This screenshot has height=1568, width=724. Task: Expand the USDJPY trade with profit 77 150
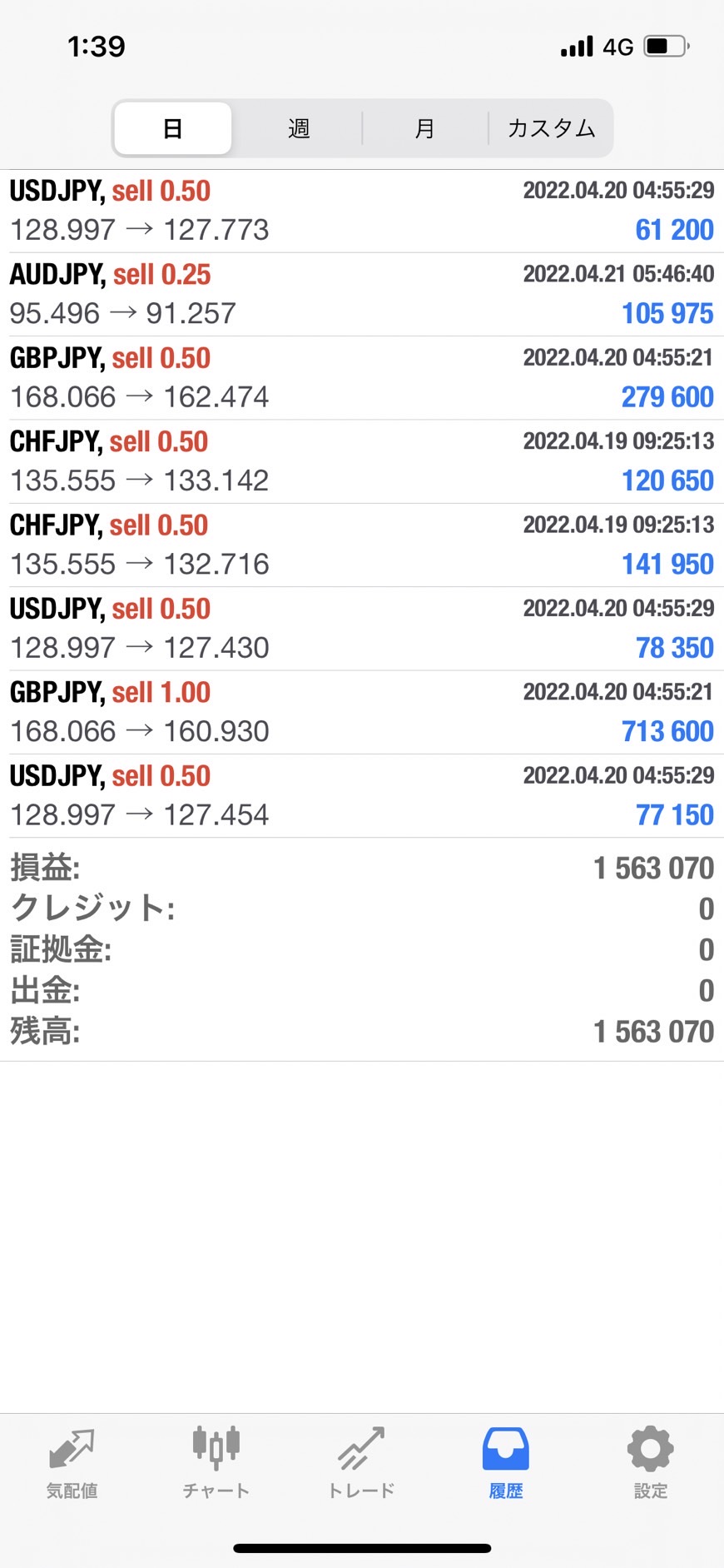coord(361,795)
